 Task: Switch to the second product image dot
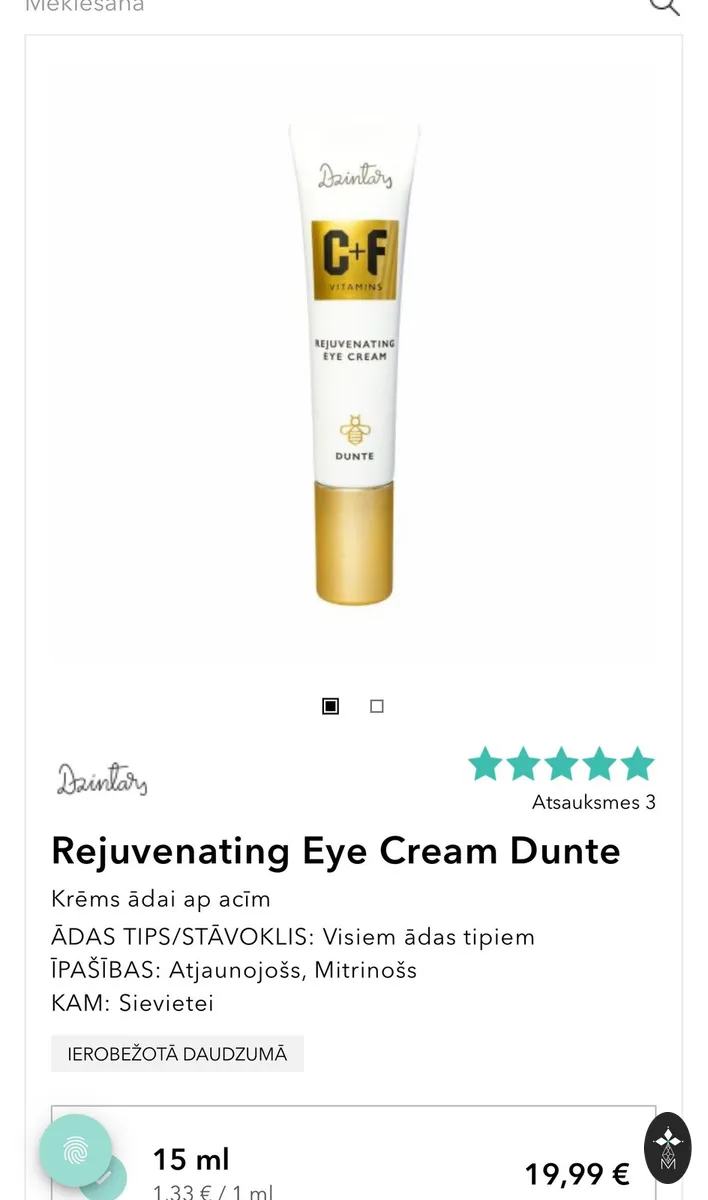point(377,706)
